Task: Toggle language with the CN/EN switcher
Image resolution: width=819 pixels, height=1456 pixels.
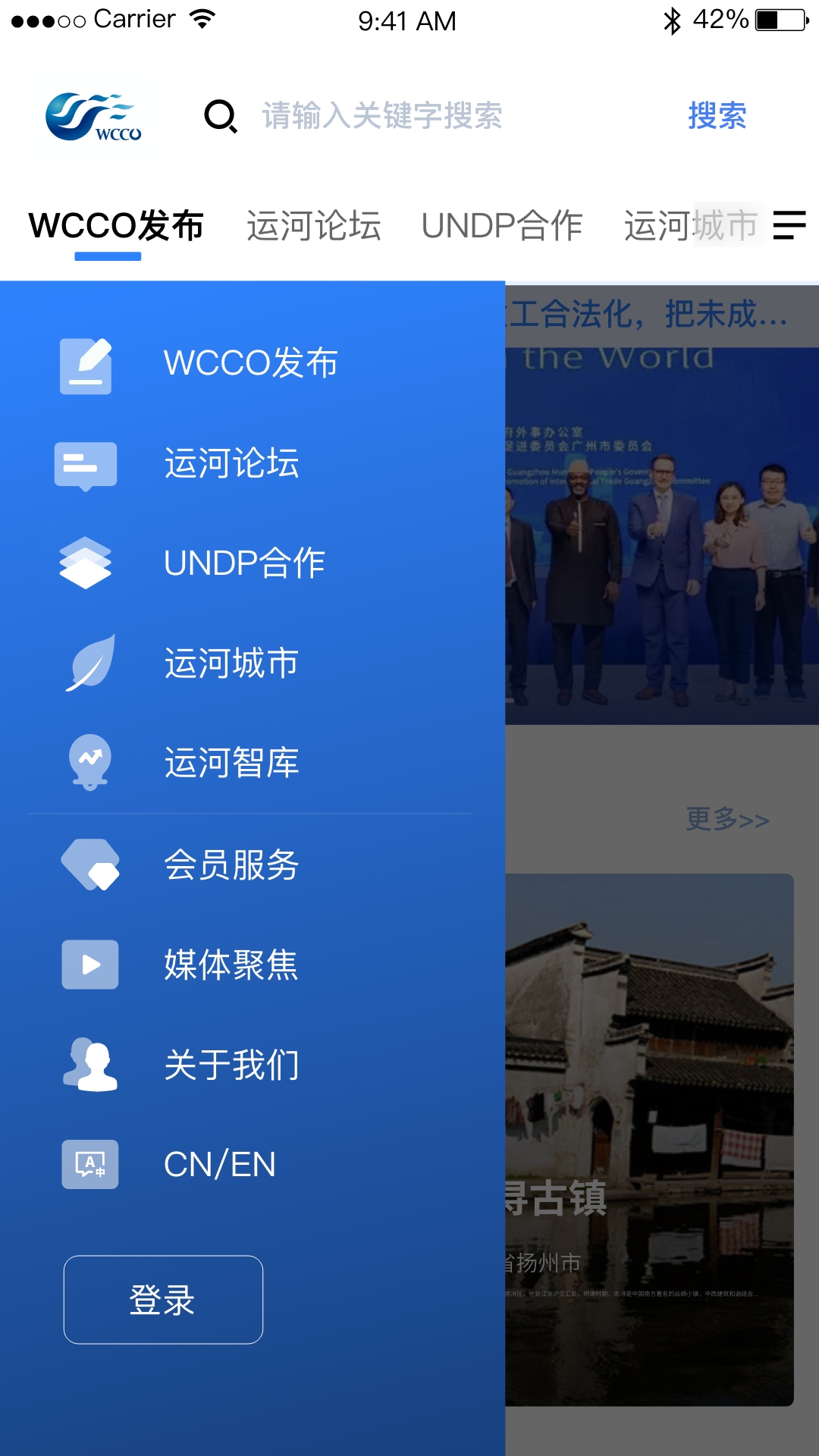Action: 218,1164
